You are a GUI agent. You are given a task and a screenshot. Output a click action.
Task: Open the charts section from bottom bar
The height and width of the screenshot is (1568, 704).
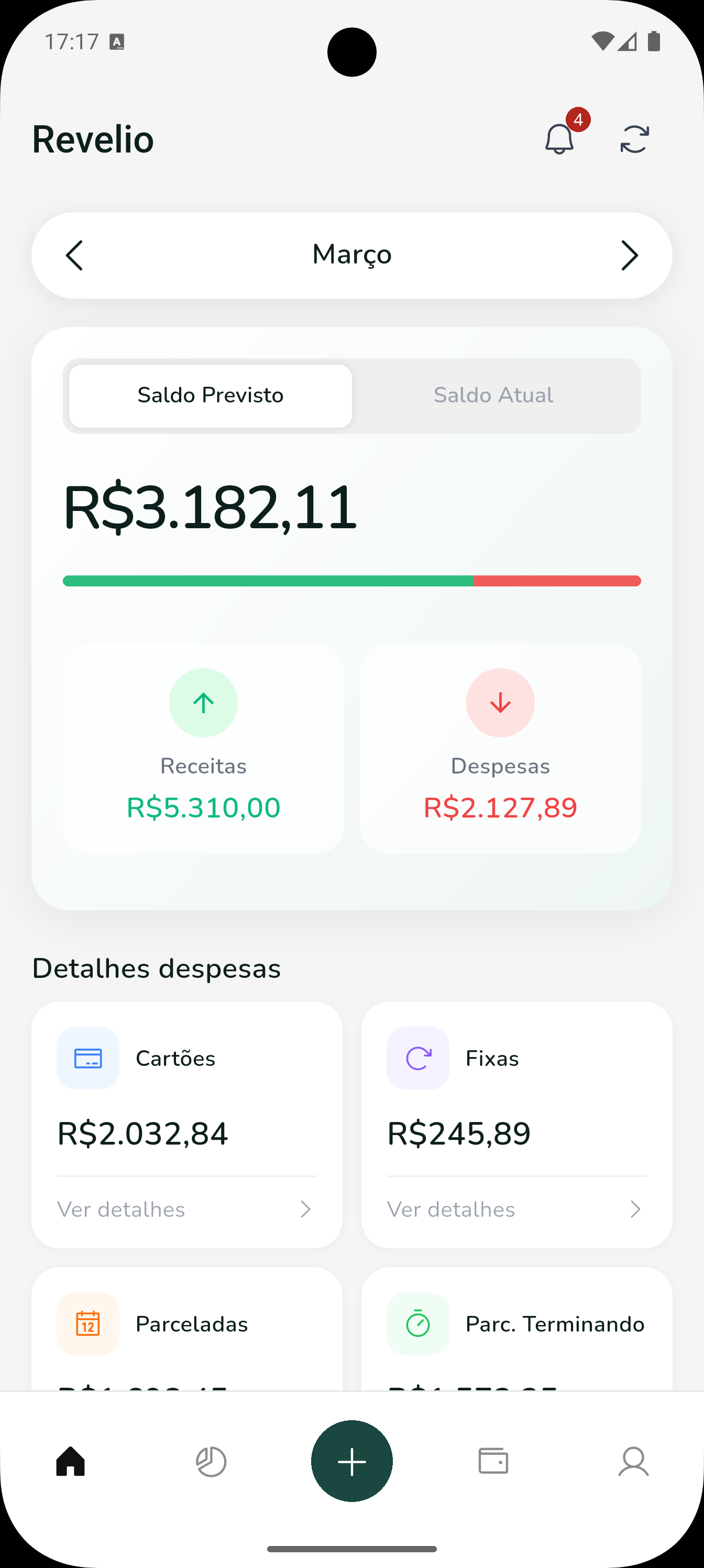[x=211, y=1461]
